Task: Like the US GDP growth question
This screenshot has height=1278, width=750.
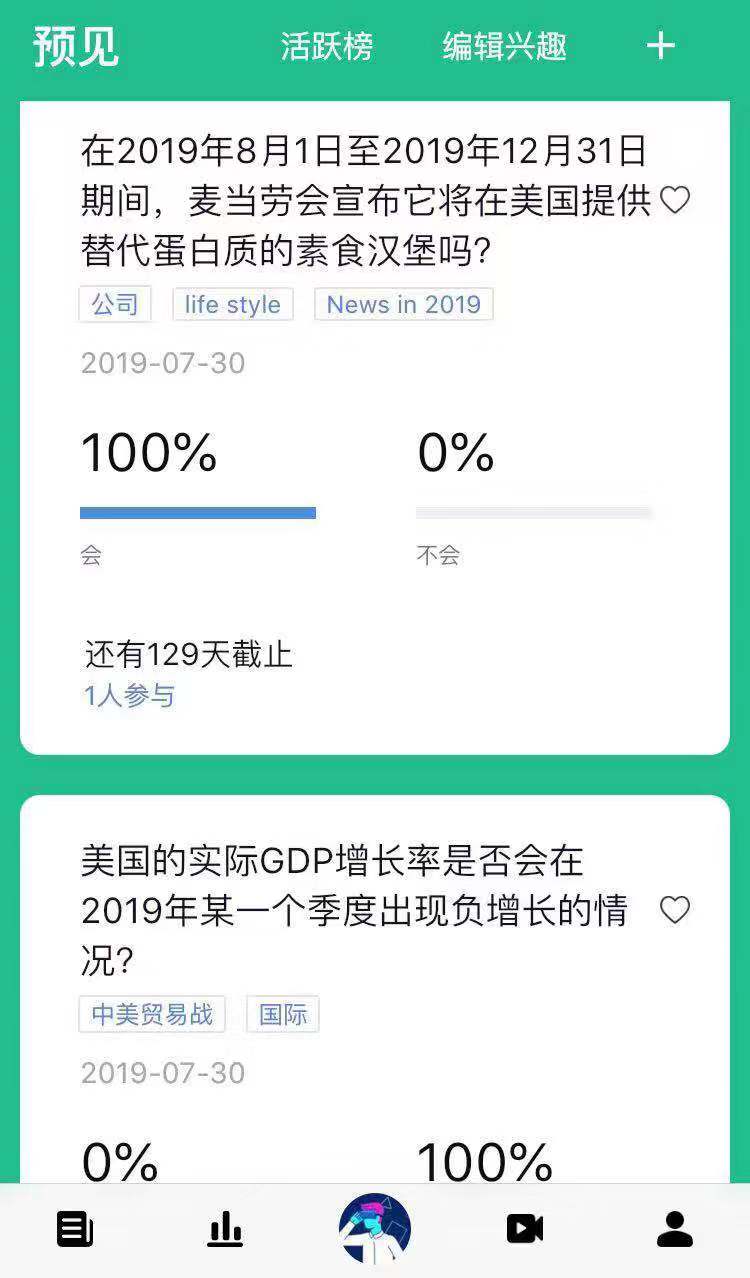Action: click(675, 910)
